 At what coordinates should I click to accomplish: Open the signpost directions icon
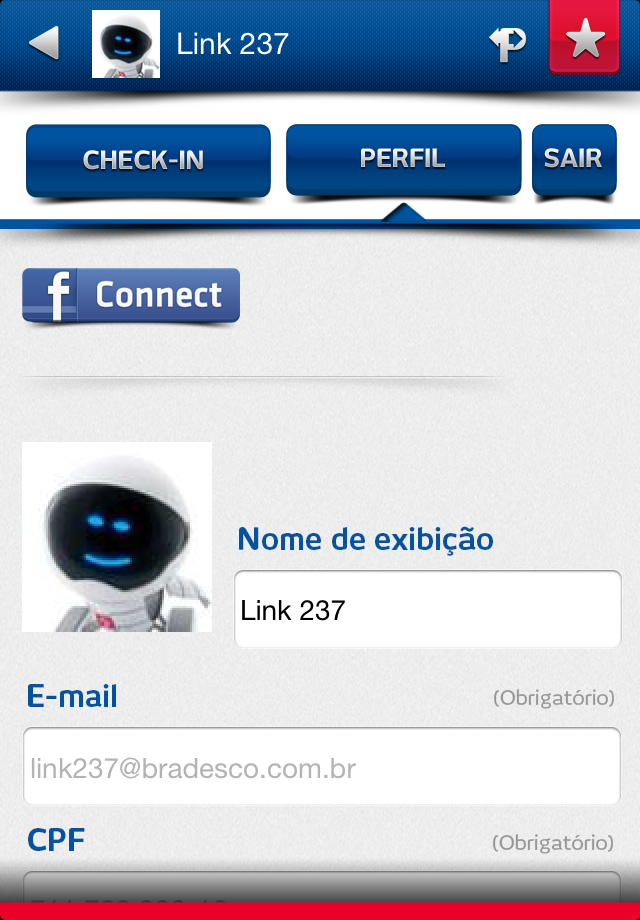pyautogui.click(x=508, y=43)
